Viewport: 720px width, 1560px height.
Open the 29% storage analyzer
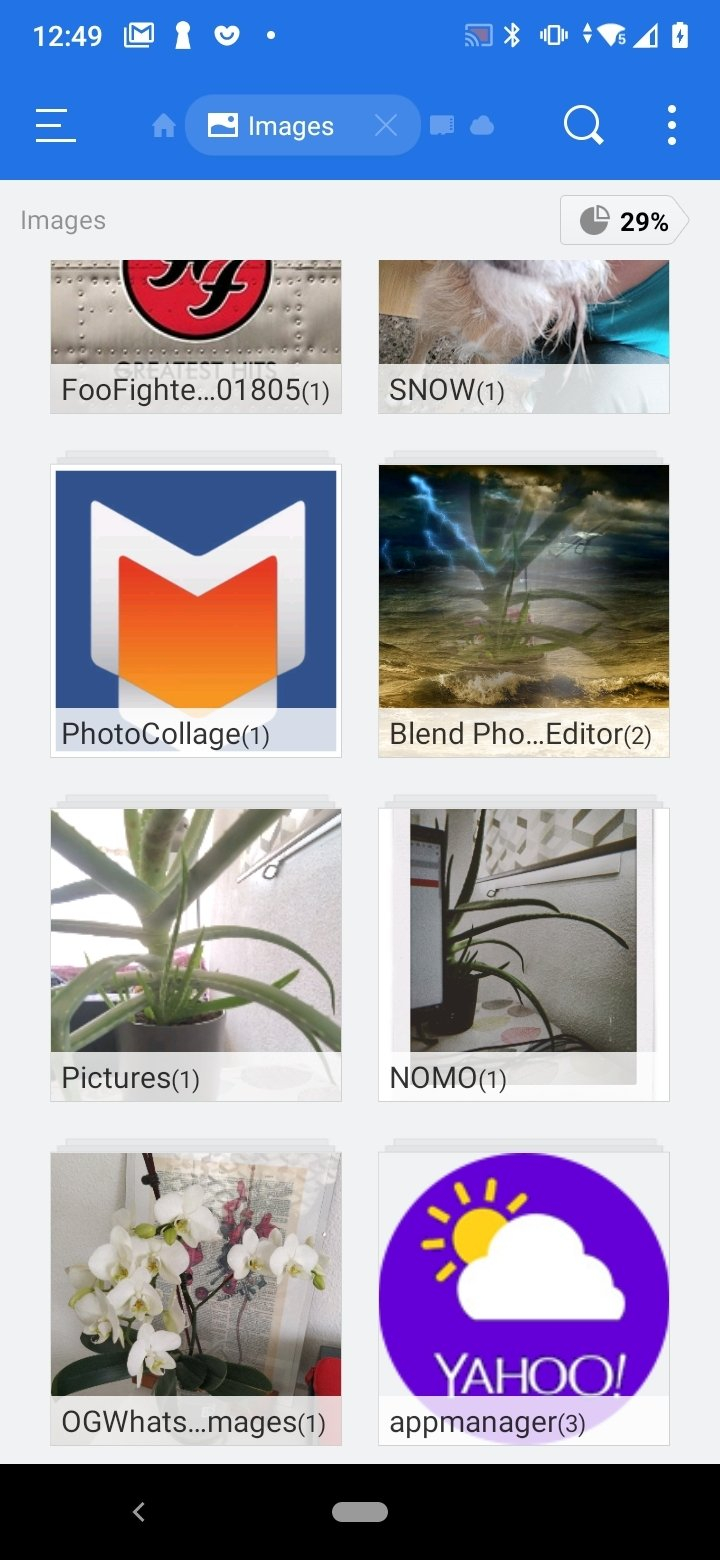coord(624,221)
